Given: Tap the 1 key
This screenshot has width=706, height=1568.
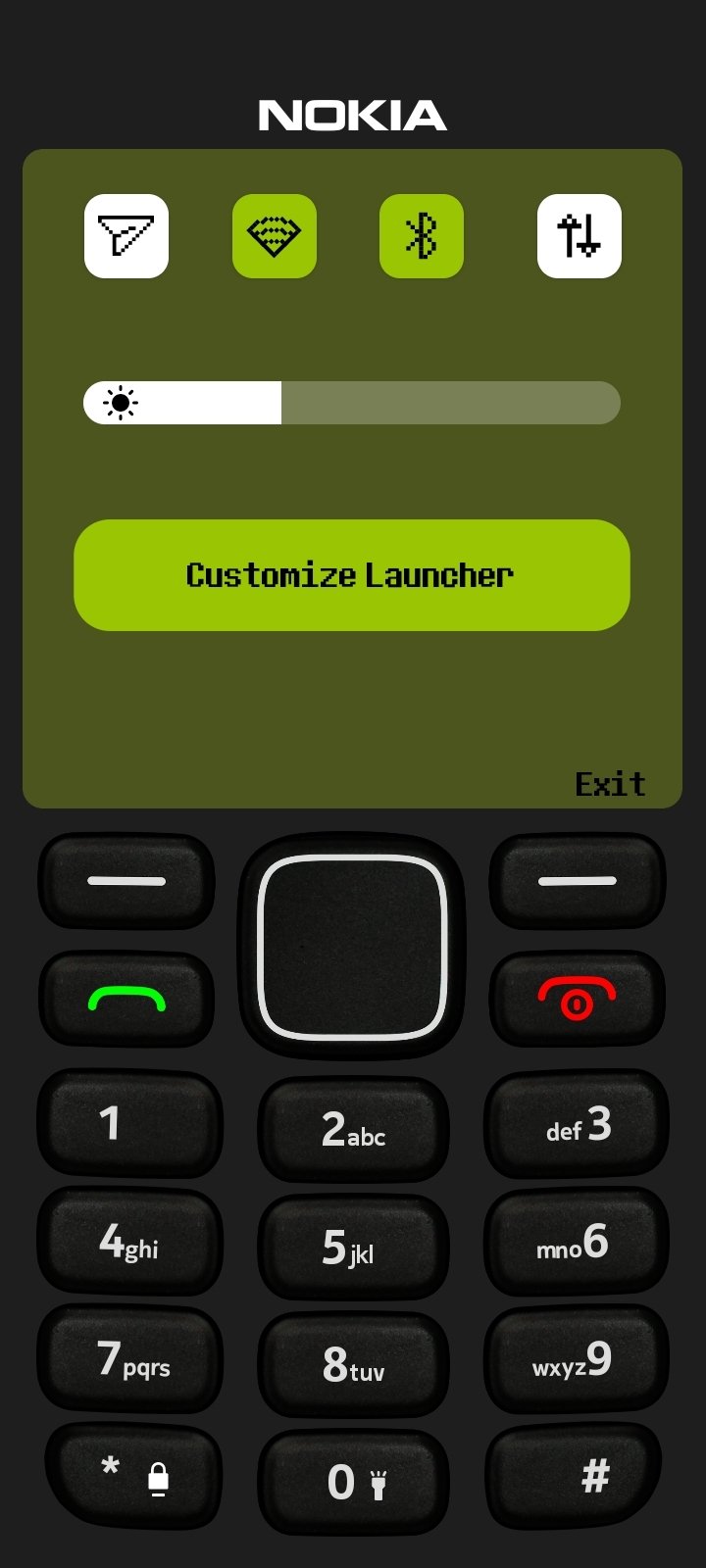Looking at the screenshot, I should [x=129, y=1123].
